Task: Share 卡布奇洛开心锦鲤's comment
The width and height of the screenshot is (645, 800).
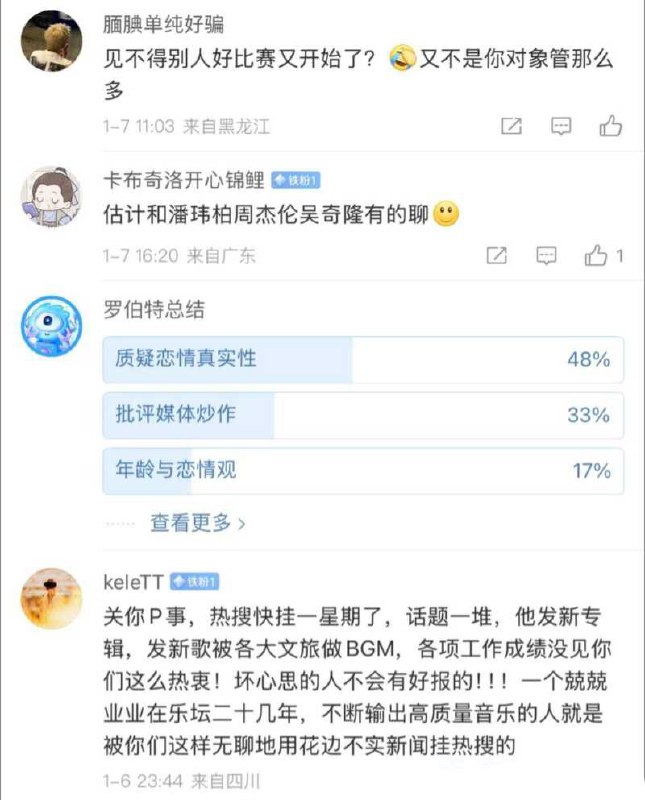Action: [497, 255]
